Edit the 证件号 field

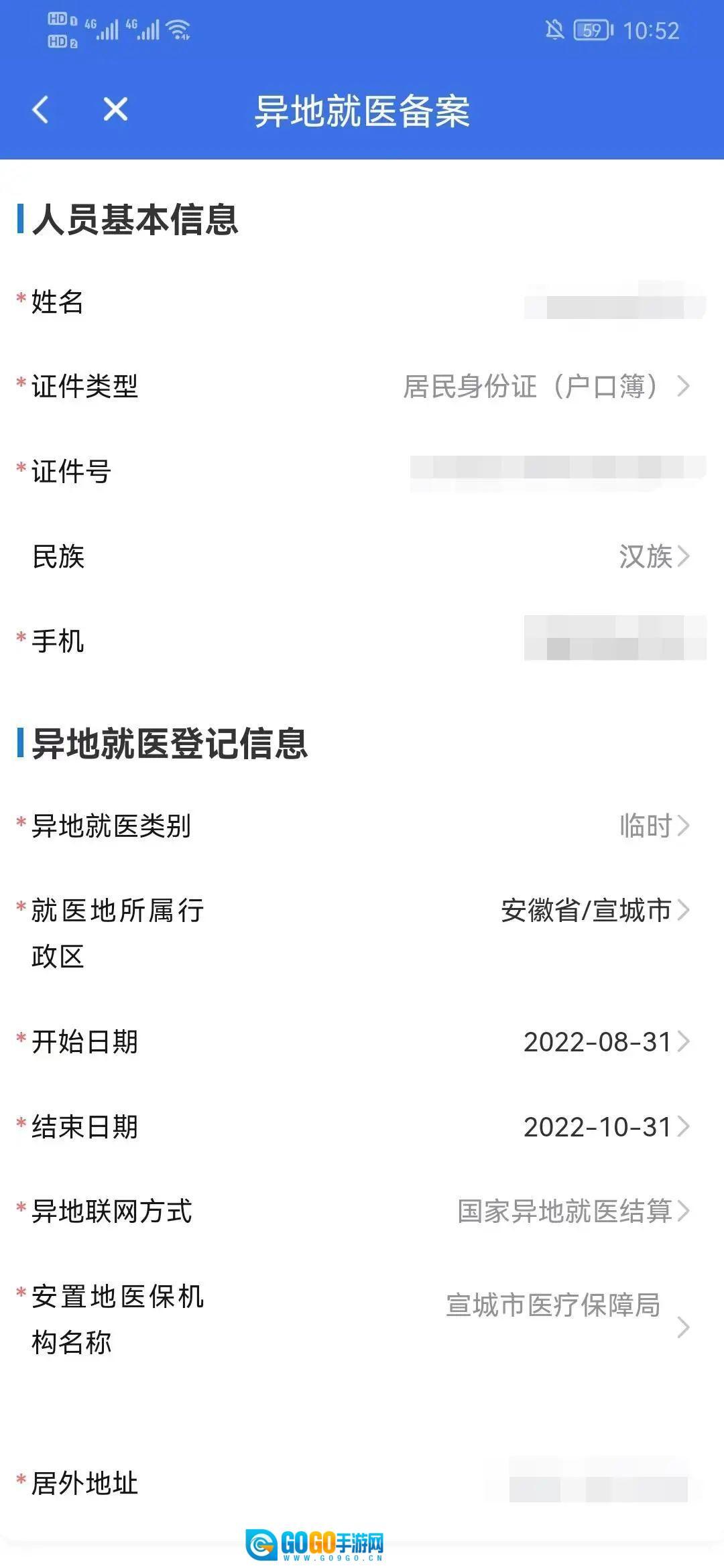556,471
